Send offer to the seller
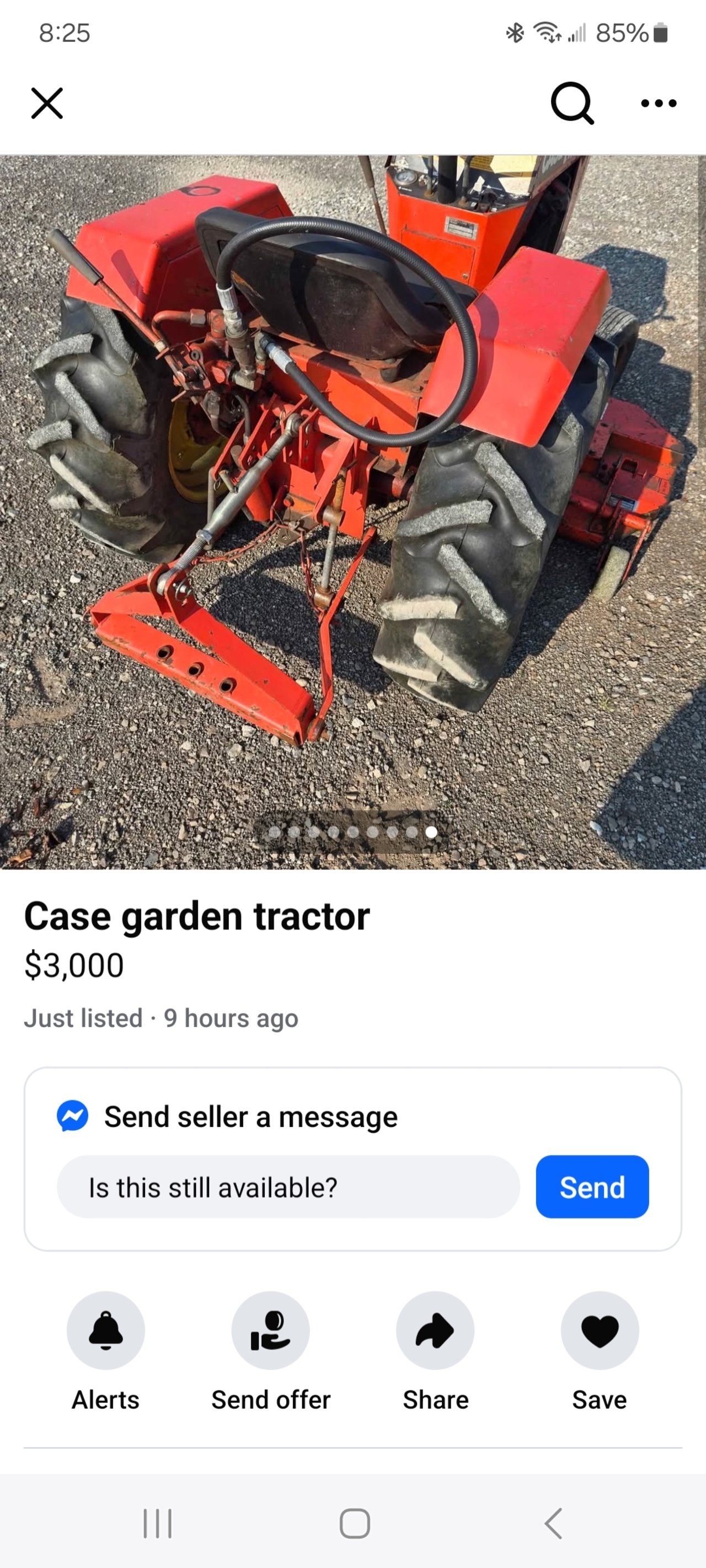 [x=270, y=1330]
